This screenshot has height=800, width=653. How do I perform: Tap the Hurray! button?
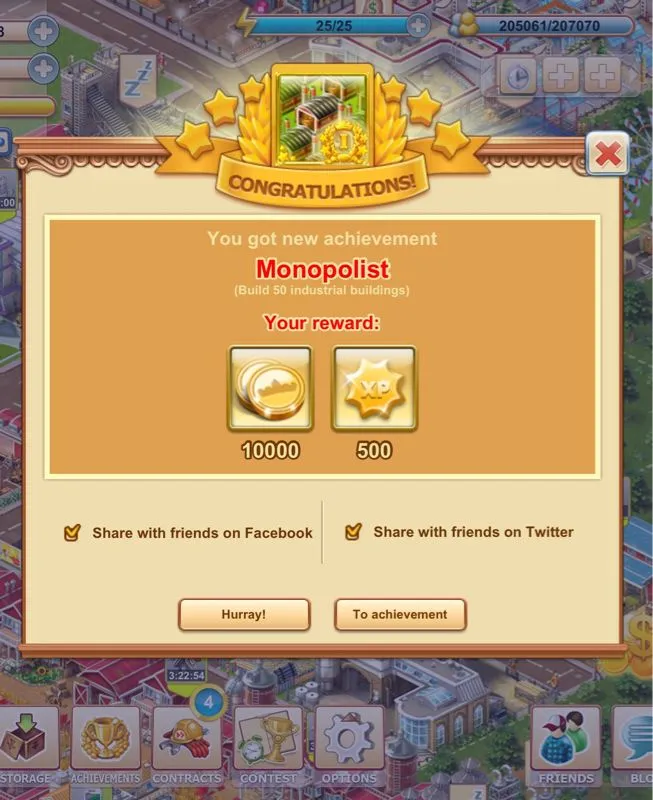244,615
